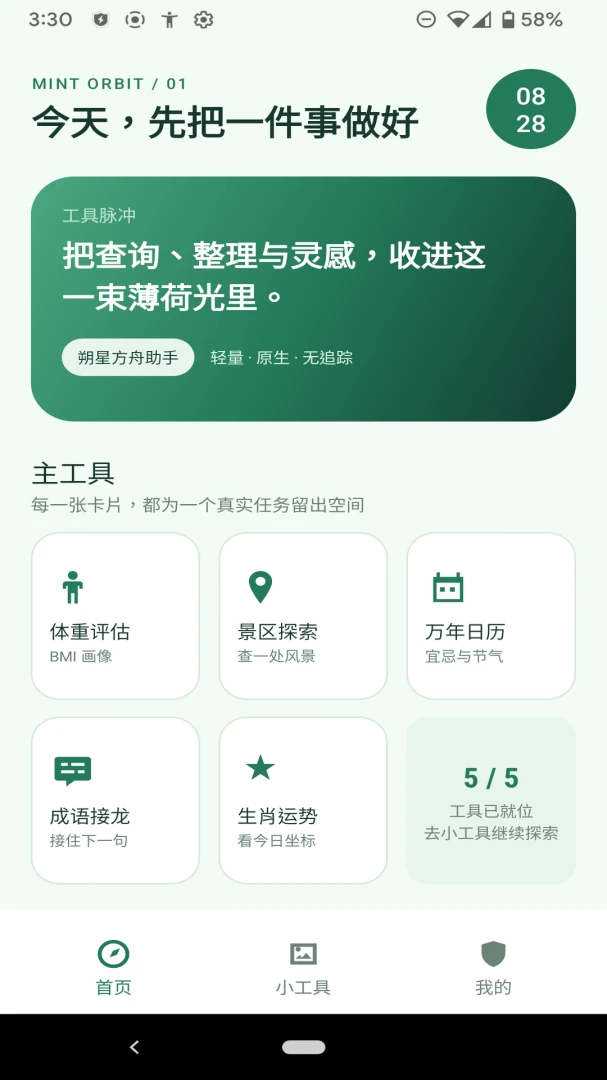The image size is (607, 1080).
Task: Open the 体重评估 BMI card
Action: tap(115, 616)
